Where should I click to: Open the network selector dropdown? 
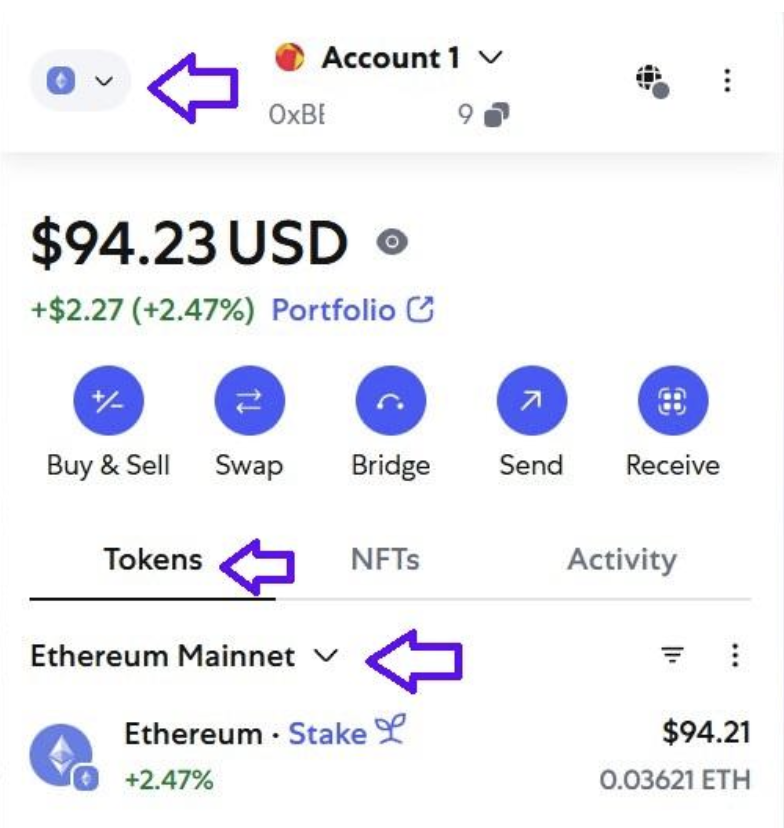click(x=80, y=81)
